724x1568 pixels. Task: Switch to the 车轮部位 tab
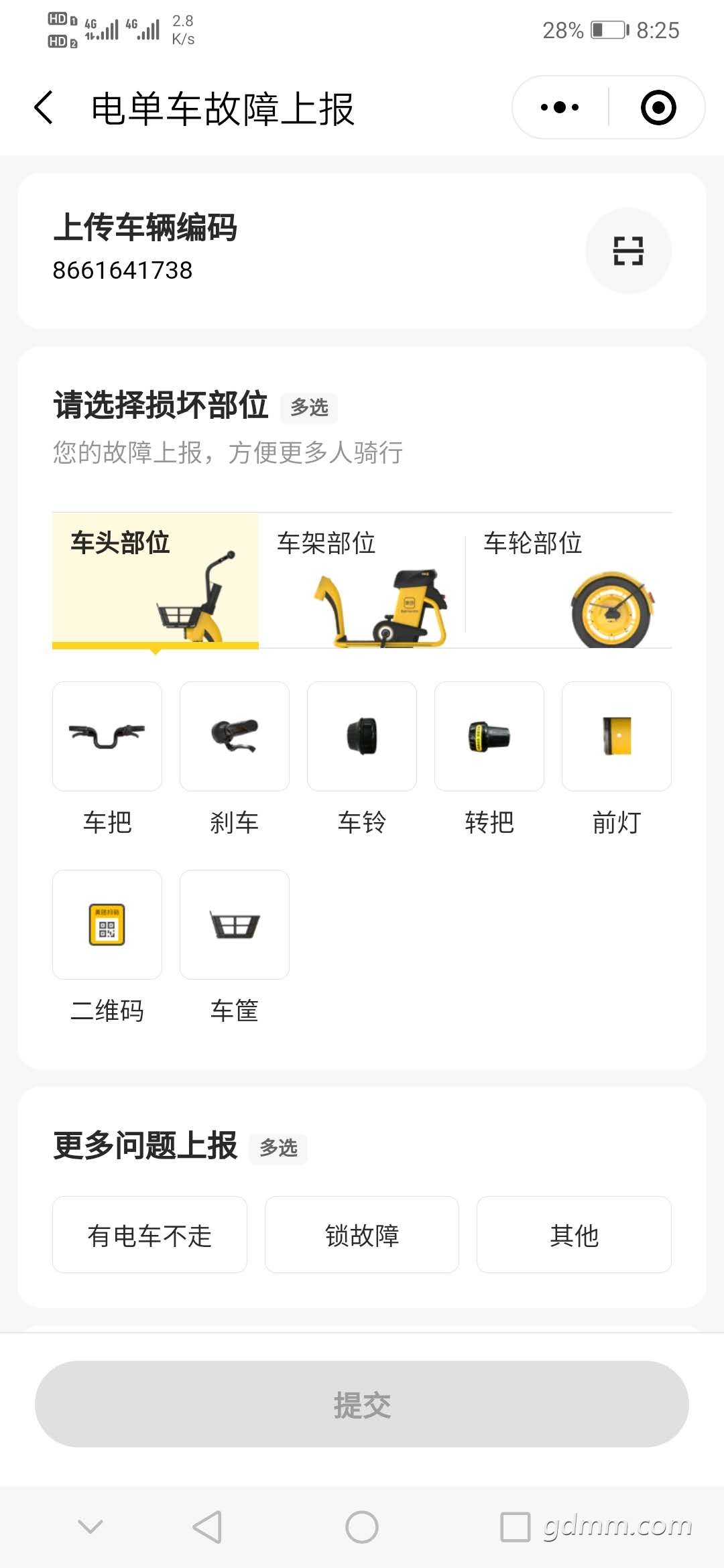tap(569, 580)
